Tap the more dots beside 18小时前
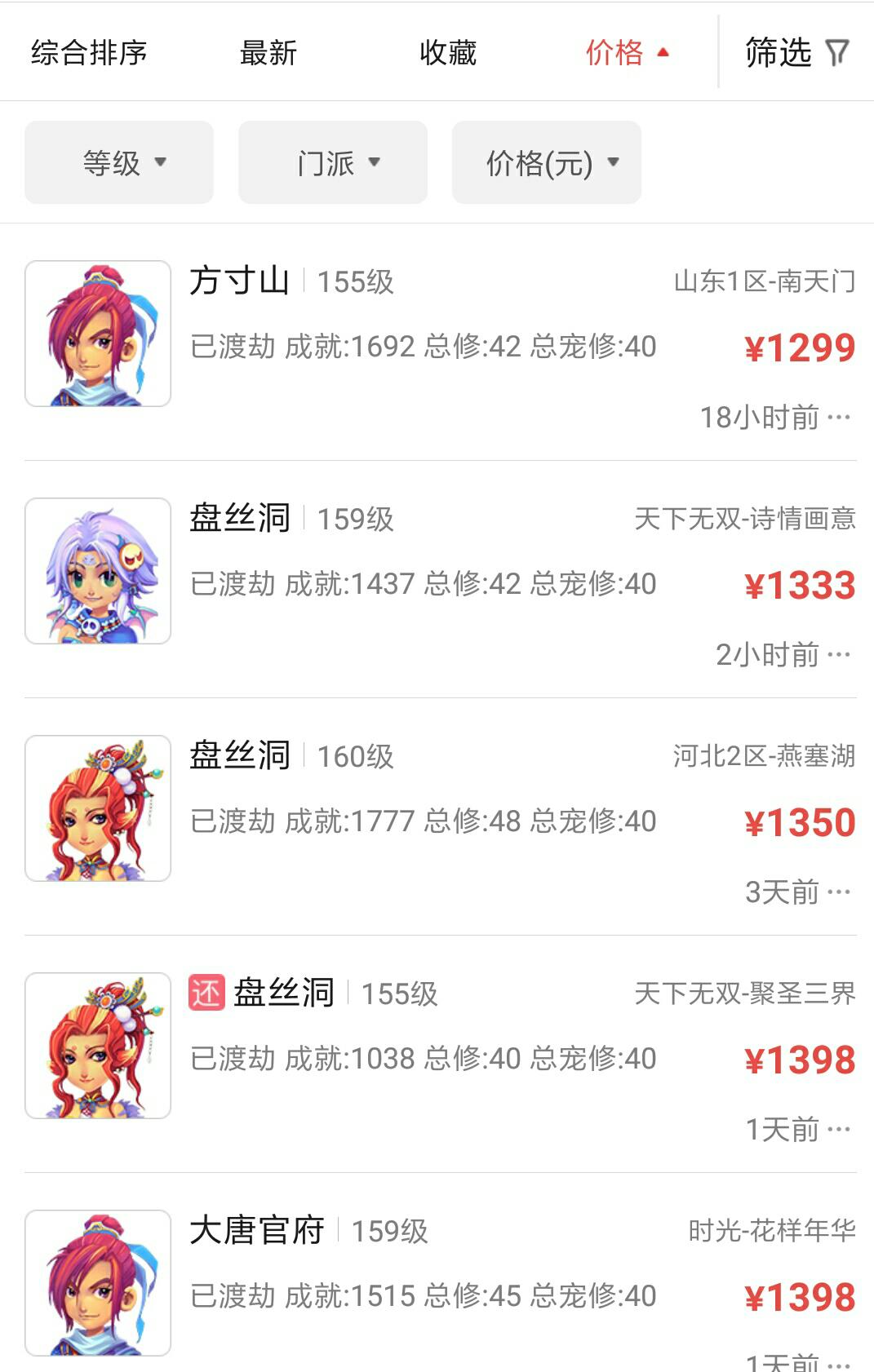Viewport: 874px width, 1372px height. (x=839, y=418)
